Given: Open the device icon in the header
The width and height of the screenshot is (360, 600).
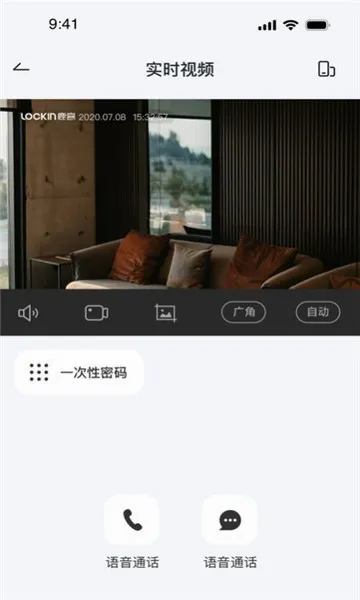Looking at the screenshot, I should pyautogui.click(x=326, y=69).
